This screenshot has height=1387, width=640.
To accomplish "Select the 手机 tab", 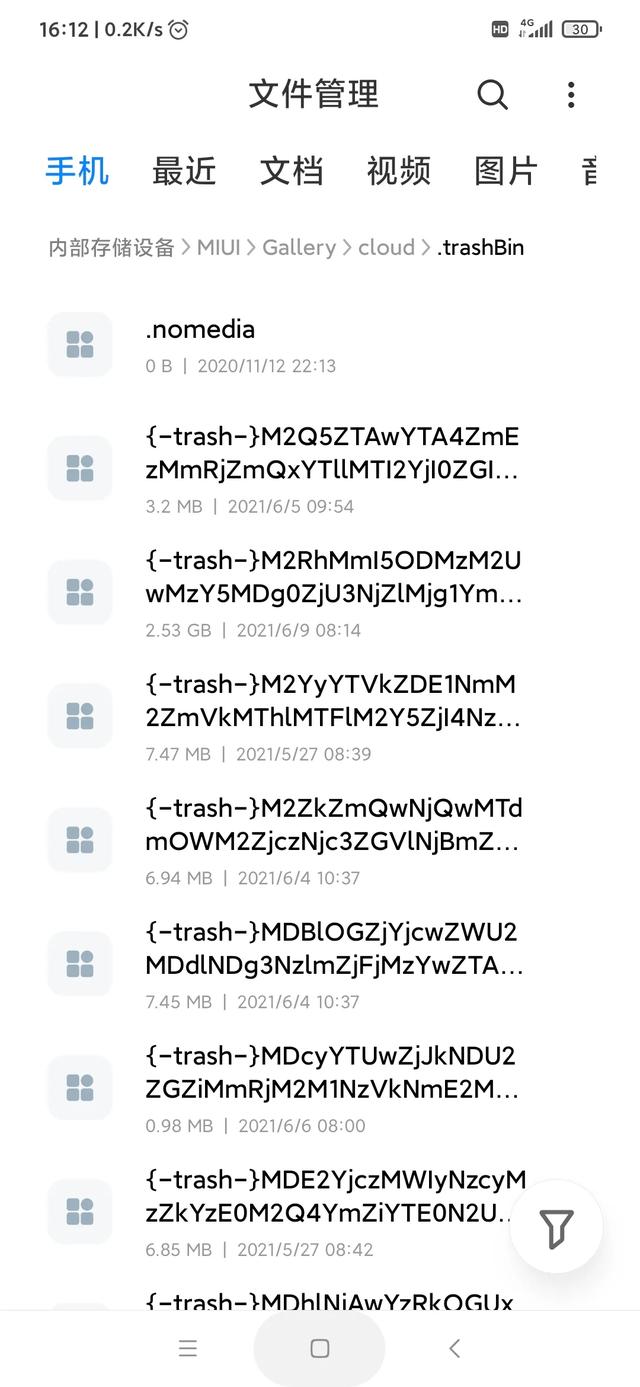I will [77, 171].
